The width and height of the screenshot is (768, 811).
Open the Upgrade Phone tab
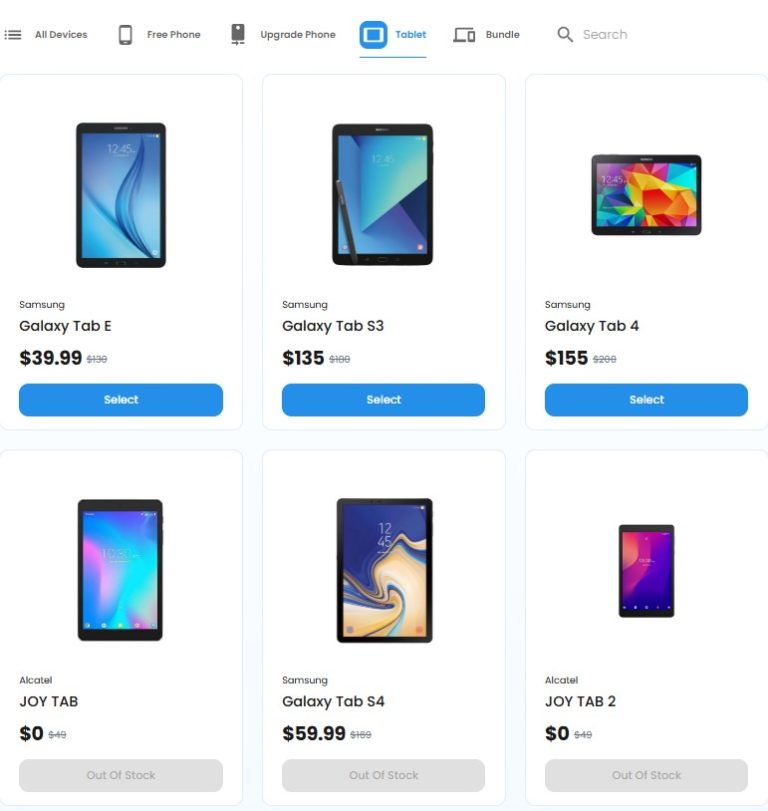[283, 35]
